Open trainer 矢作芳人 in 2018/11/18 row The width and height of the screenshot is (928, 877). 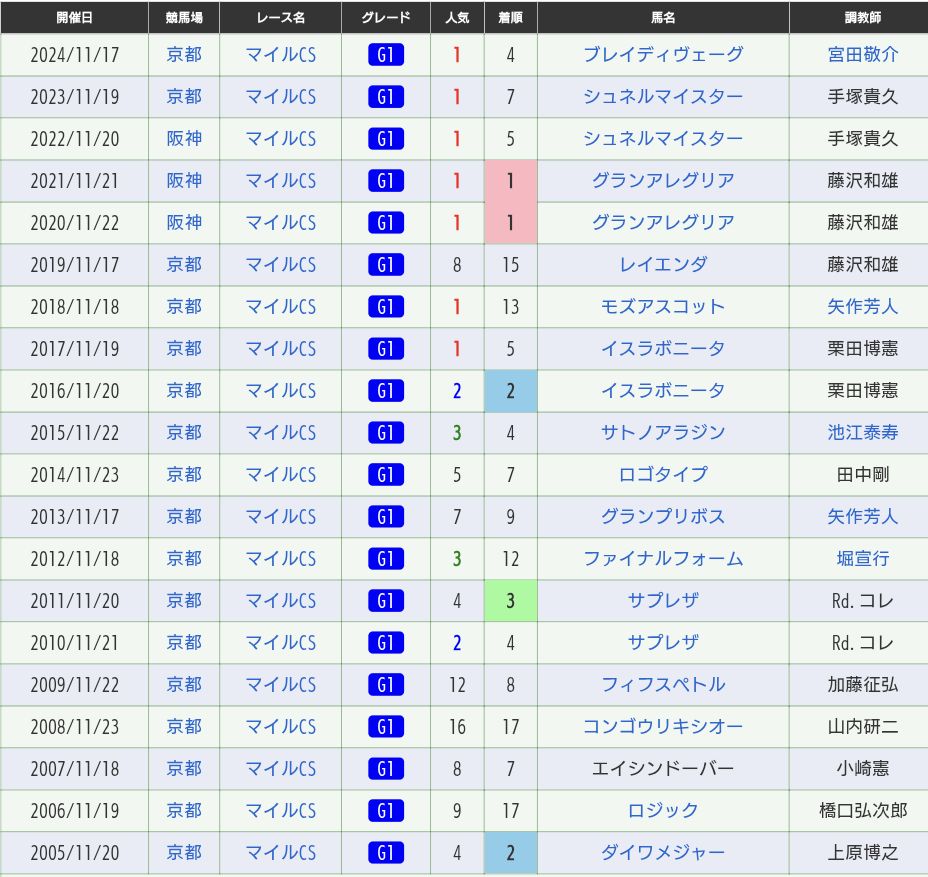pos(862,307)
